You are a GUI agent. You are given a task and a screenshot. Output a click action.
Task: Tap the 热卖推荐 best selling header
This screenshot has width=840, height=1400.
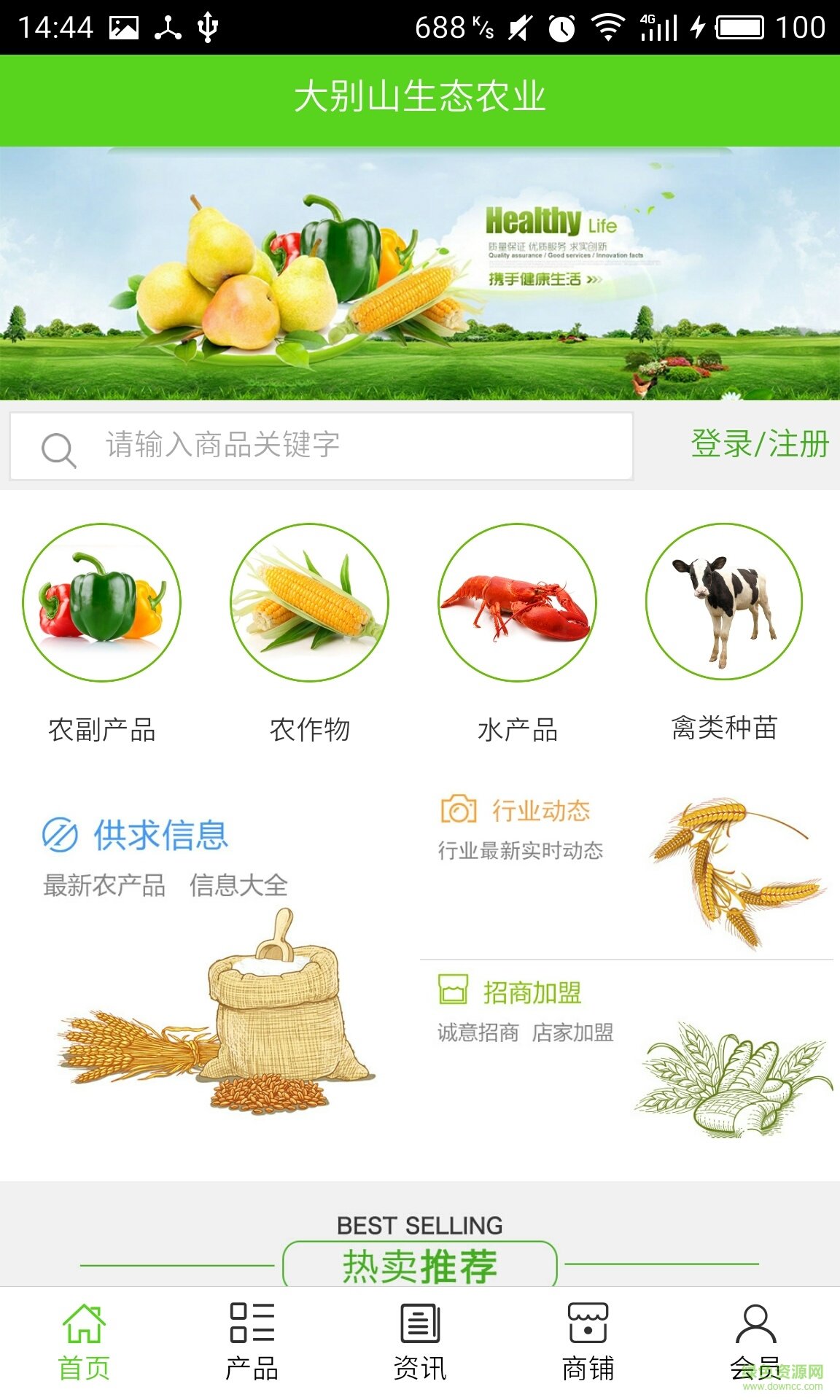[x=420, y=1264]
